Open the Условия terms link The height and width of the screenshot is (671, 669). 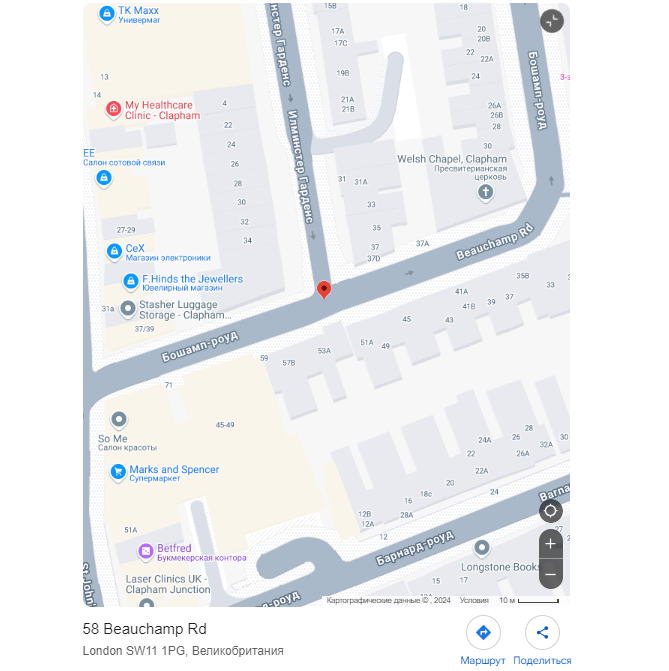[474, 600]
